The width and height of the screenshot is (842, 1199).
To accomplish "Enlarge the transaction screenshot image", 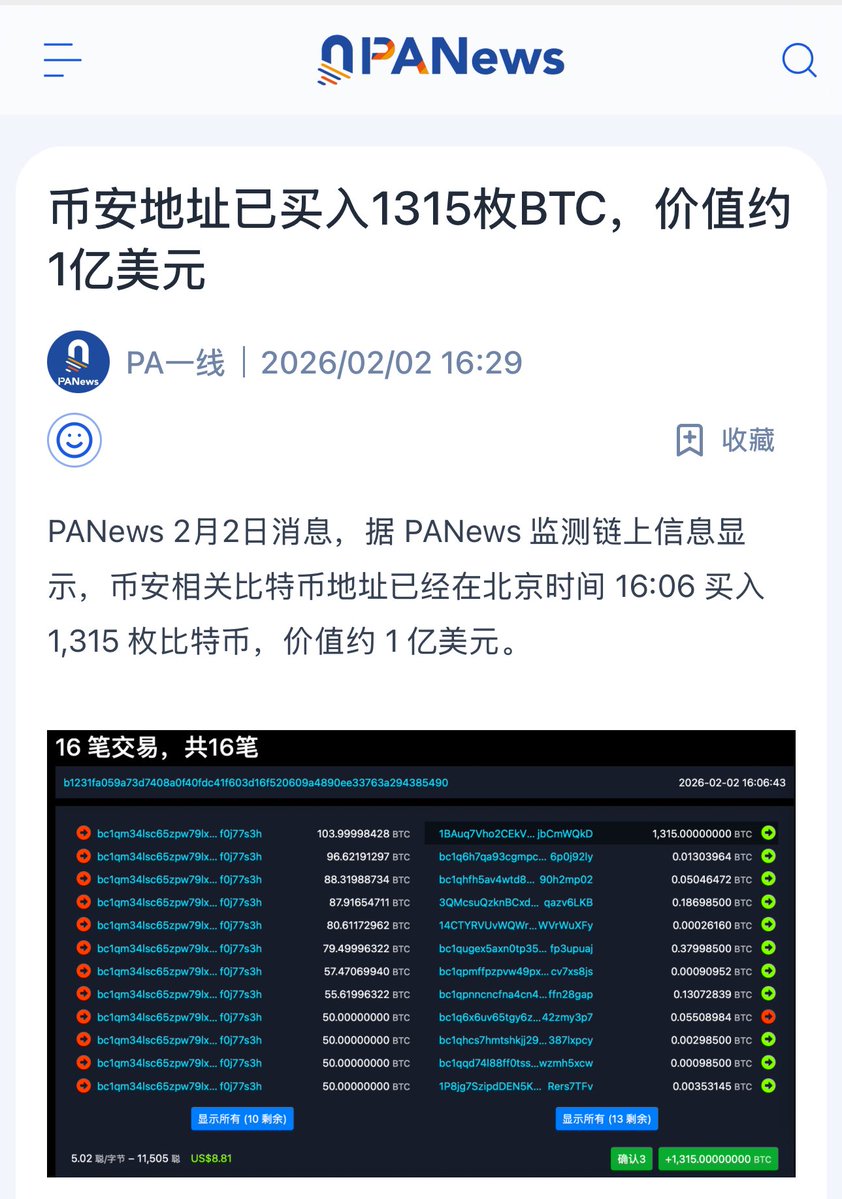I will 421,952.
